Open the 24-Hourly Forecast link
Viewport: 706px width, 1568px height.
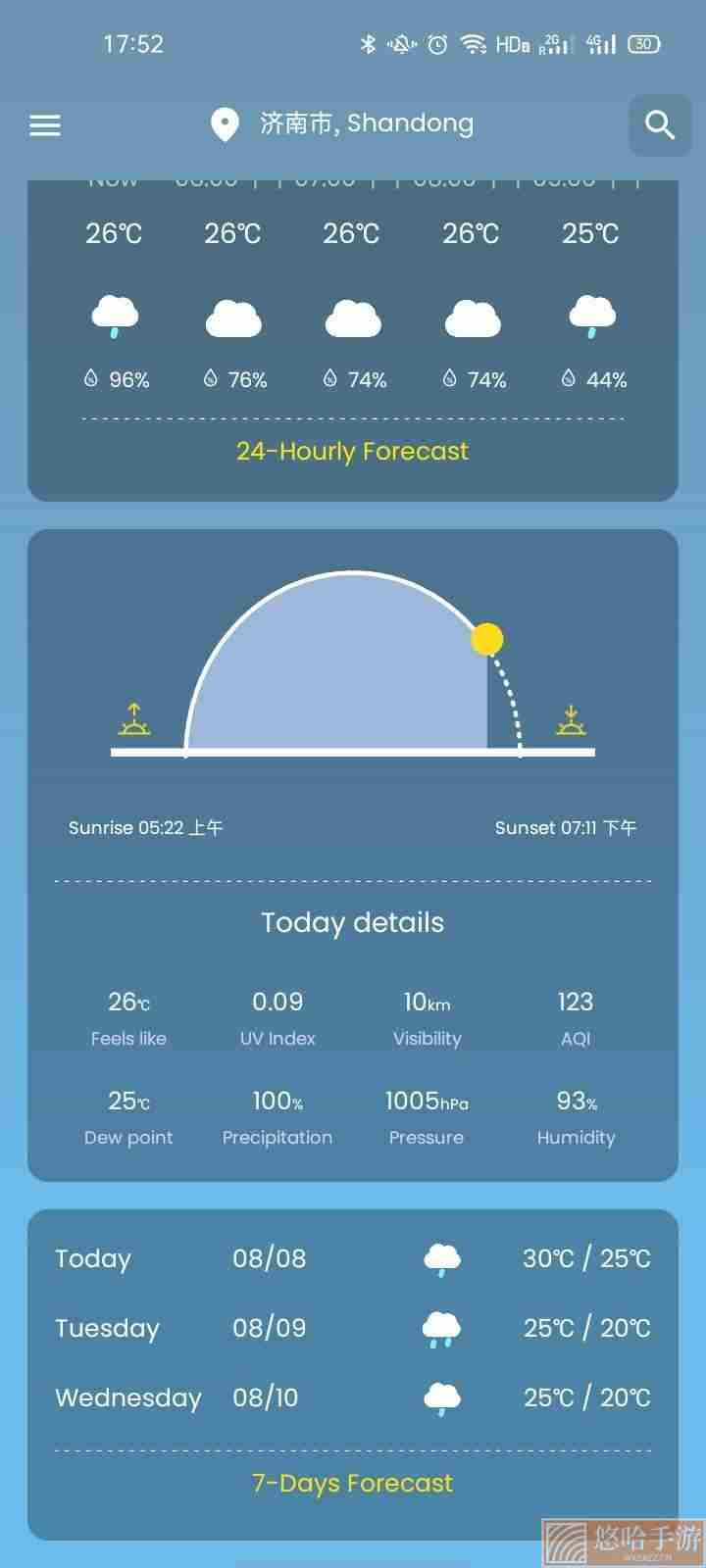(352, 452)
